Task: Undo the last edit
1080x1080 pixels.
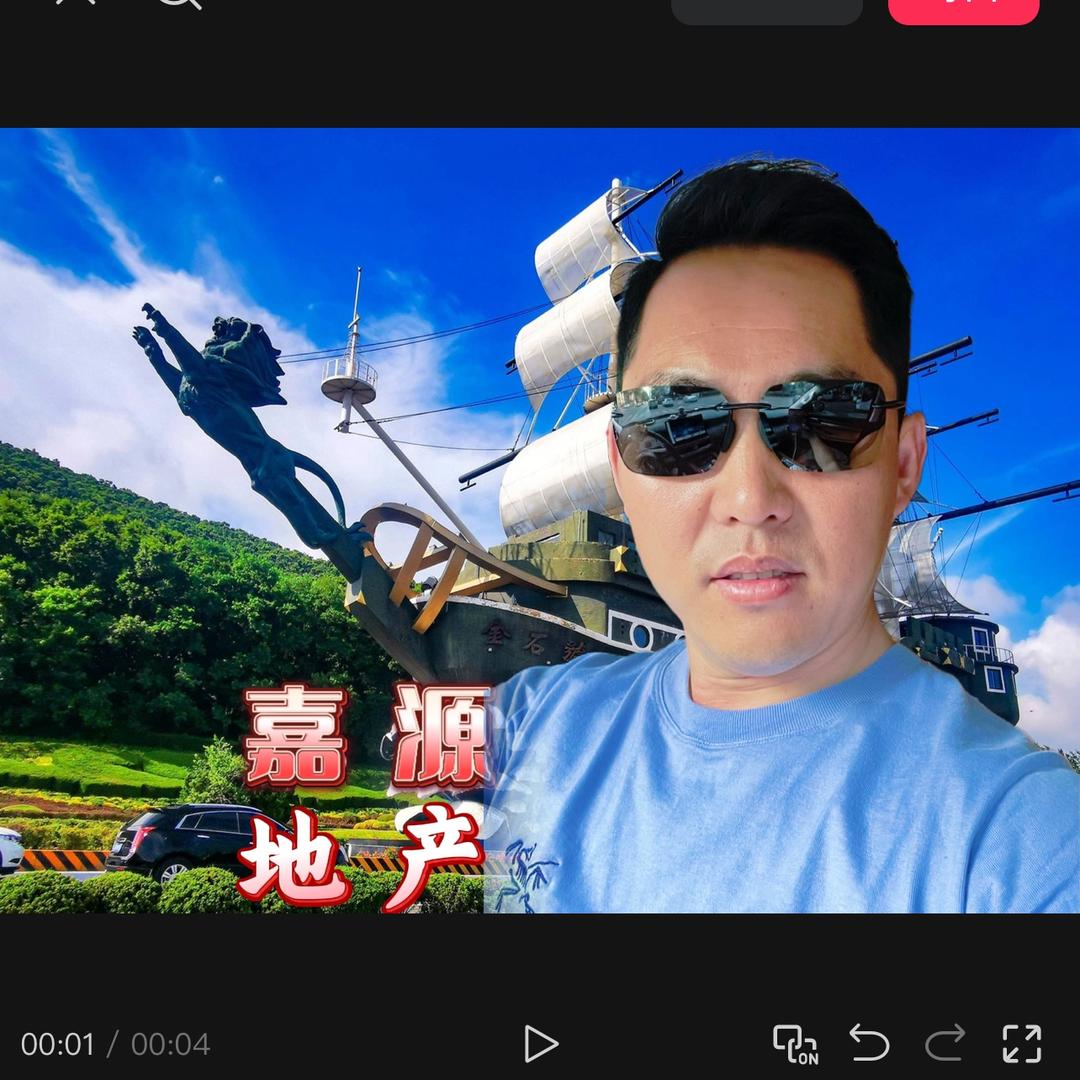Action: click(869, 1043)
